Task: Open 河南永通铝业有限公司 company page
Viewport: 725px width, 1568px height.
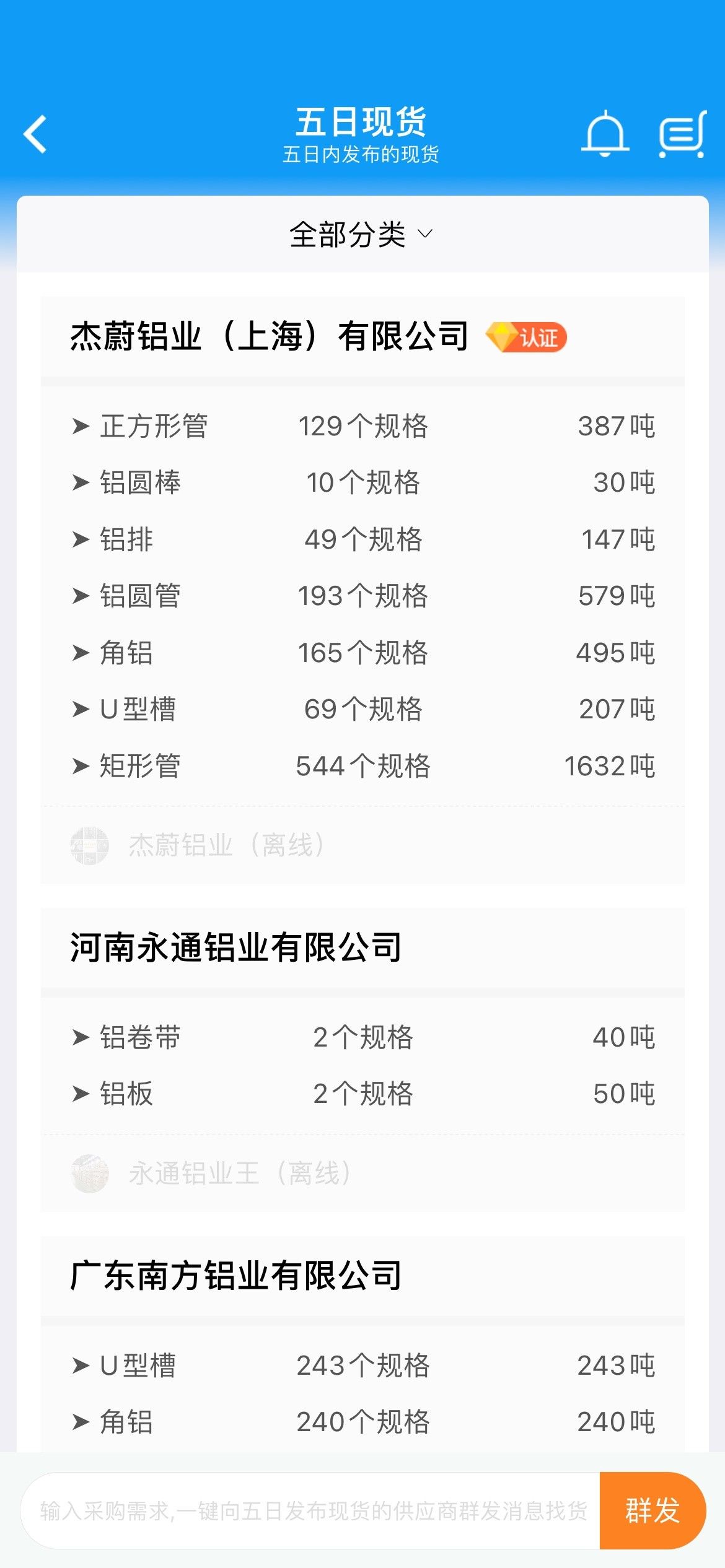Action: (x=235, y=947)
